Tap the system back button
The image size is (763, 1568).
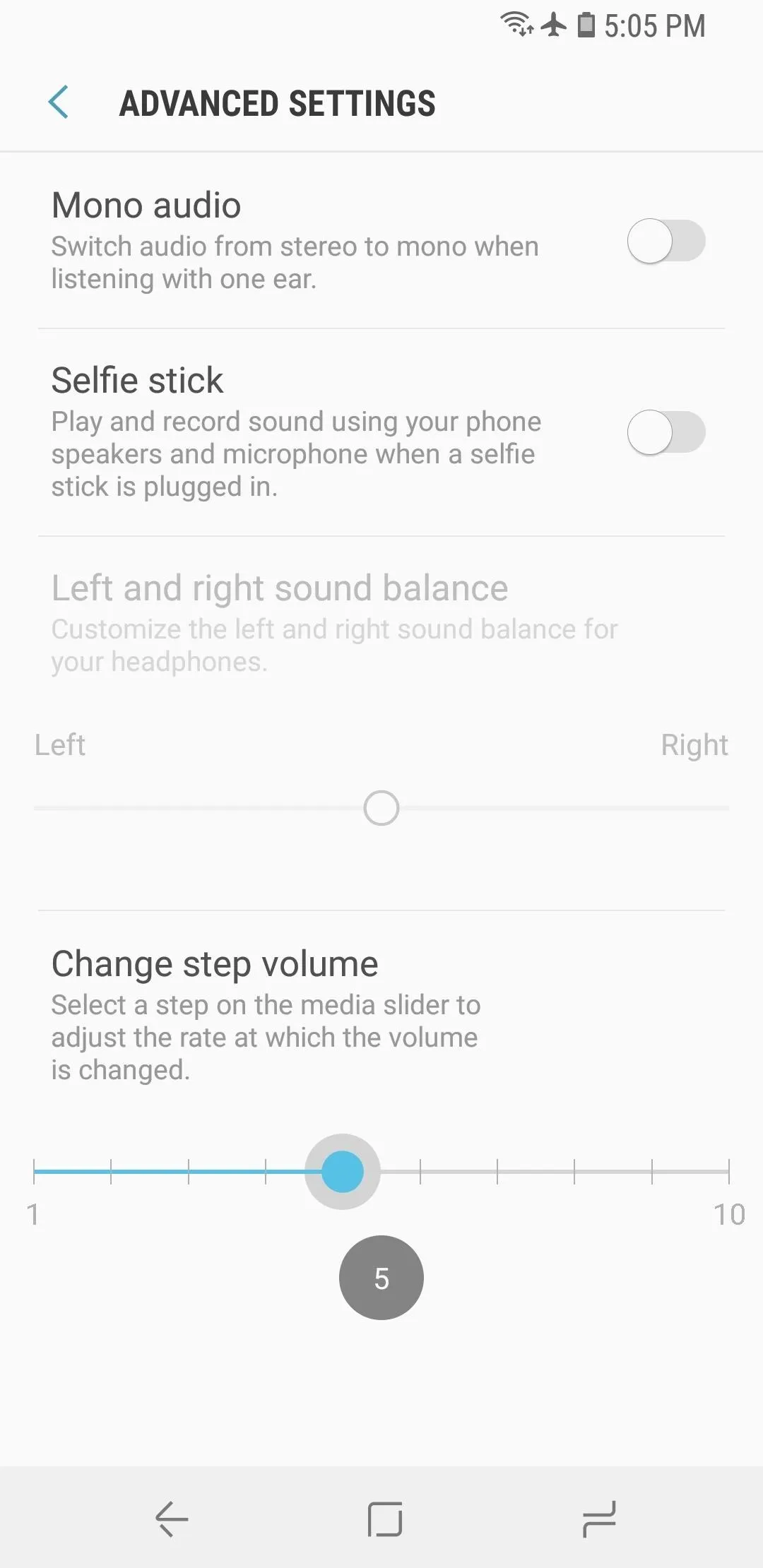[x=172, y=1519]
